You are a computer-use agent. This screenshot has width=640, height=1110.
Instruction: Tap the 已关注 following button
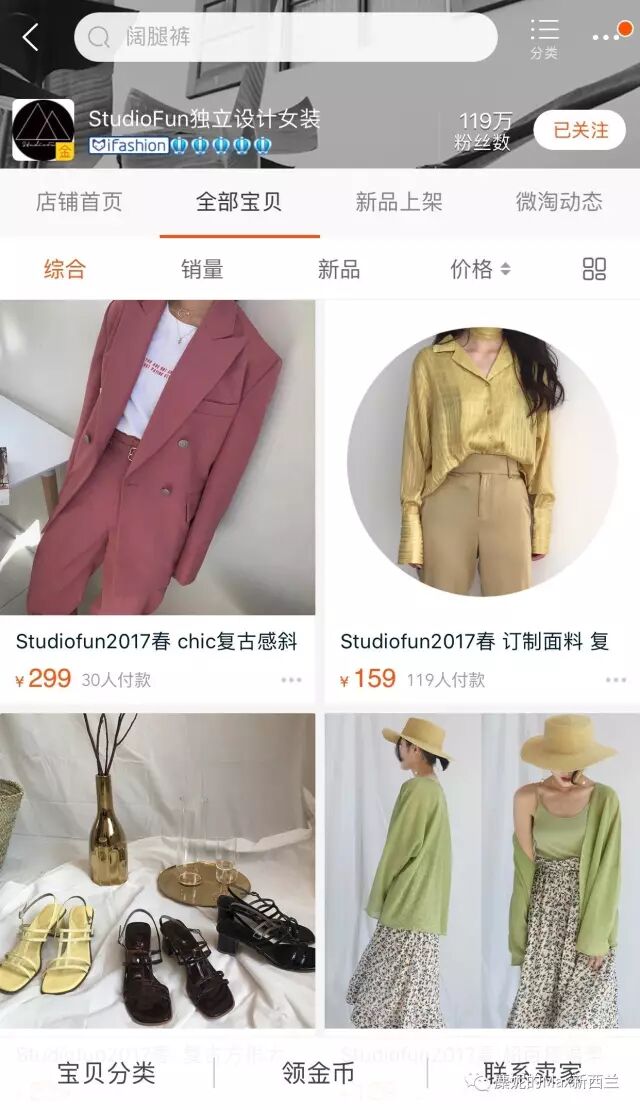coord(580,130)
